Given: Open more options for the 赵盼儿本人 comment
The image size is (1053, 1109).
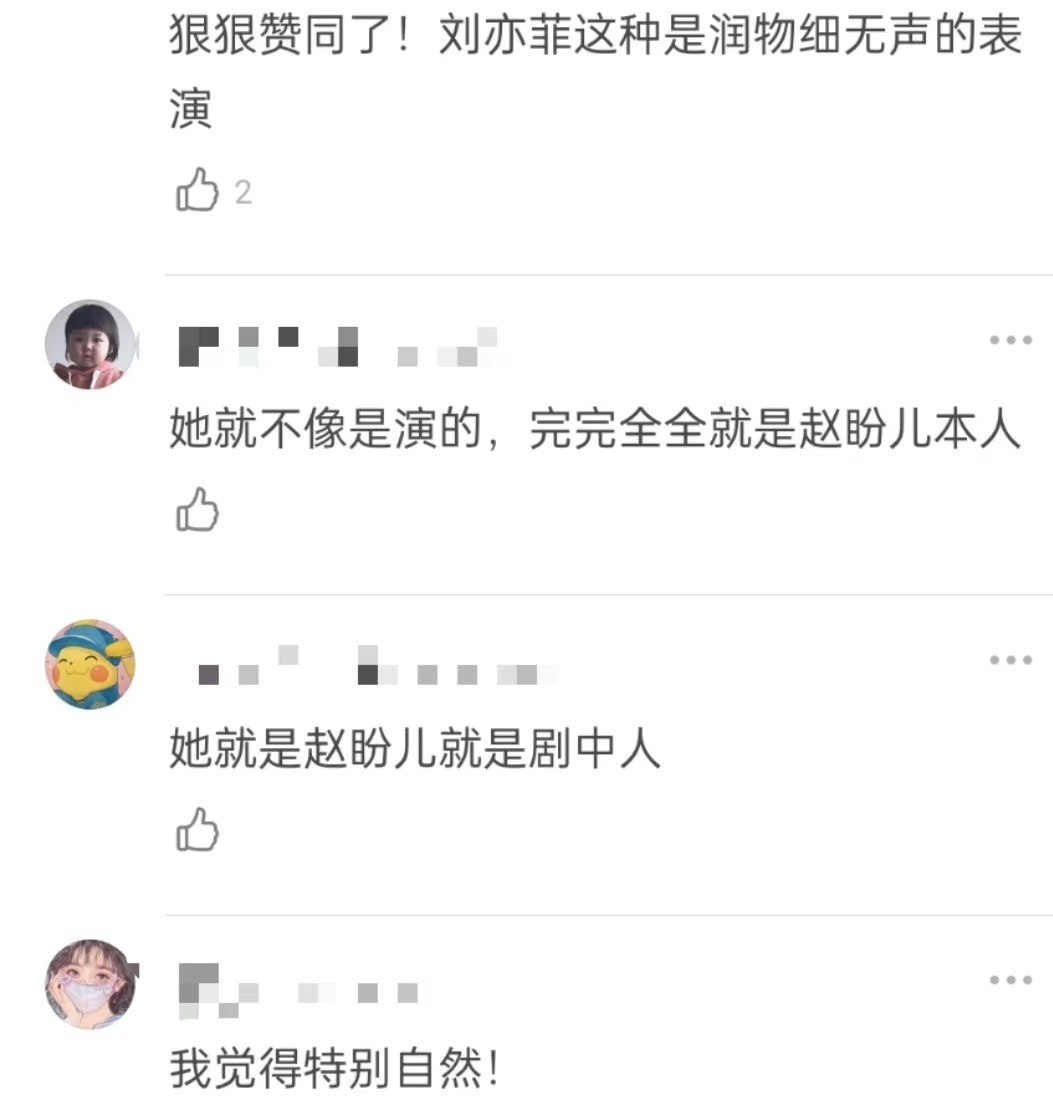Looking at the screenshot, I should [x=1010, y=341].
